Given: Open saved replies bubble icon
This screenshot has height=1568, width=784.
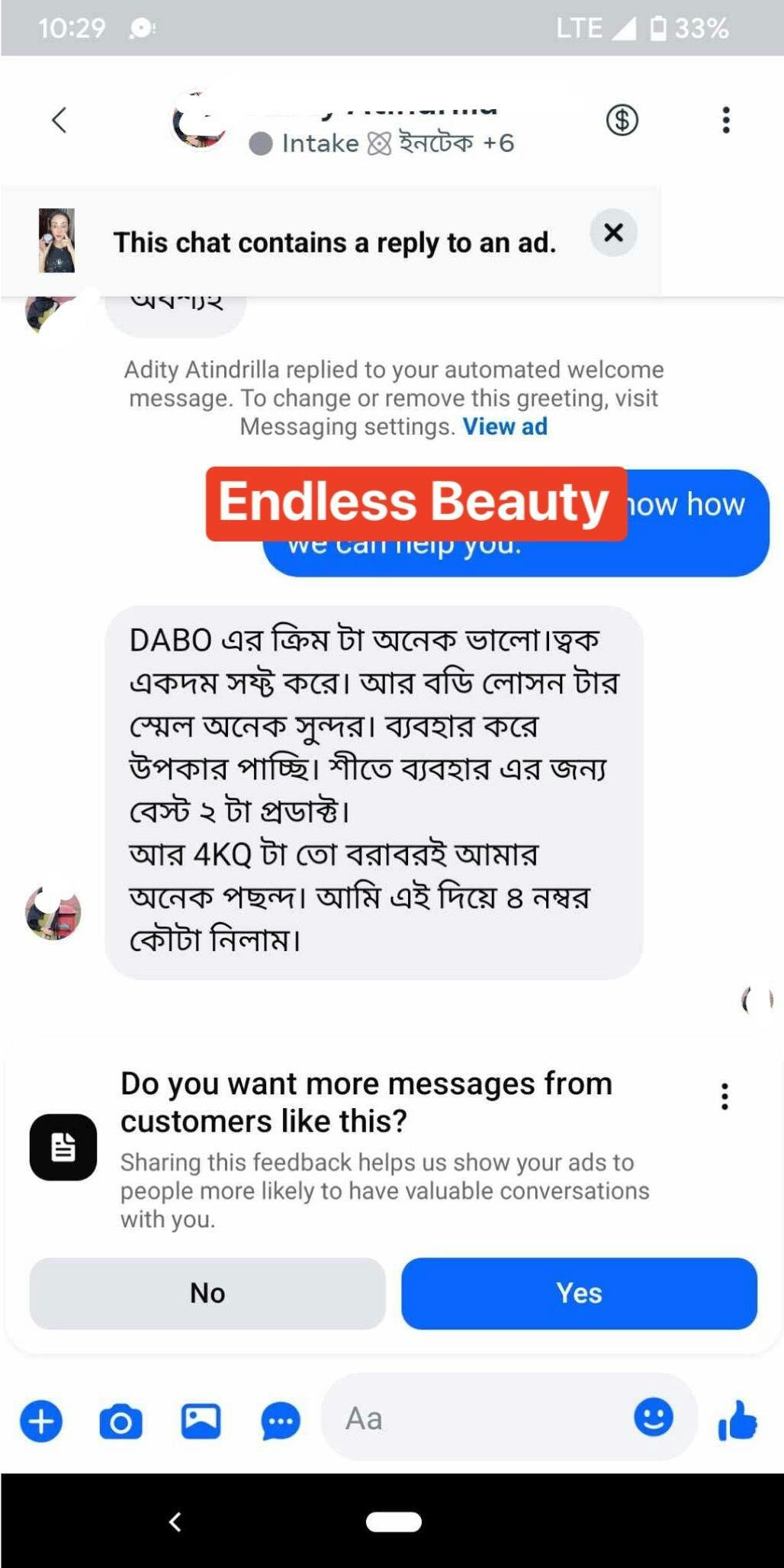Looking at the screenshot, I should pos(280,1422).
